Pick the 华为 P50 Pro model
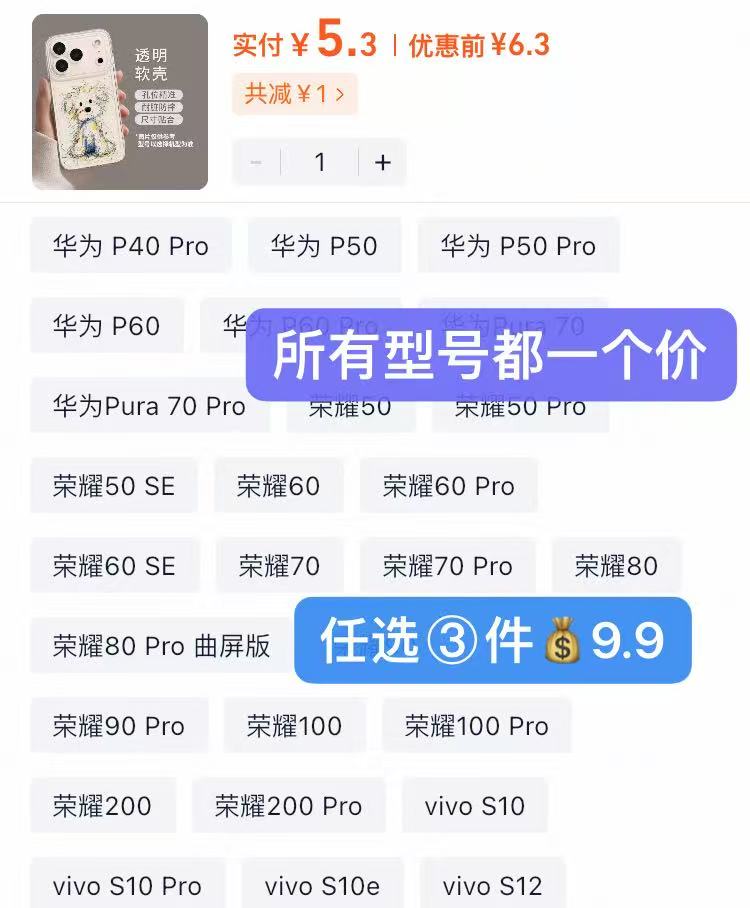 coord(518,246)
